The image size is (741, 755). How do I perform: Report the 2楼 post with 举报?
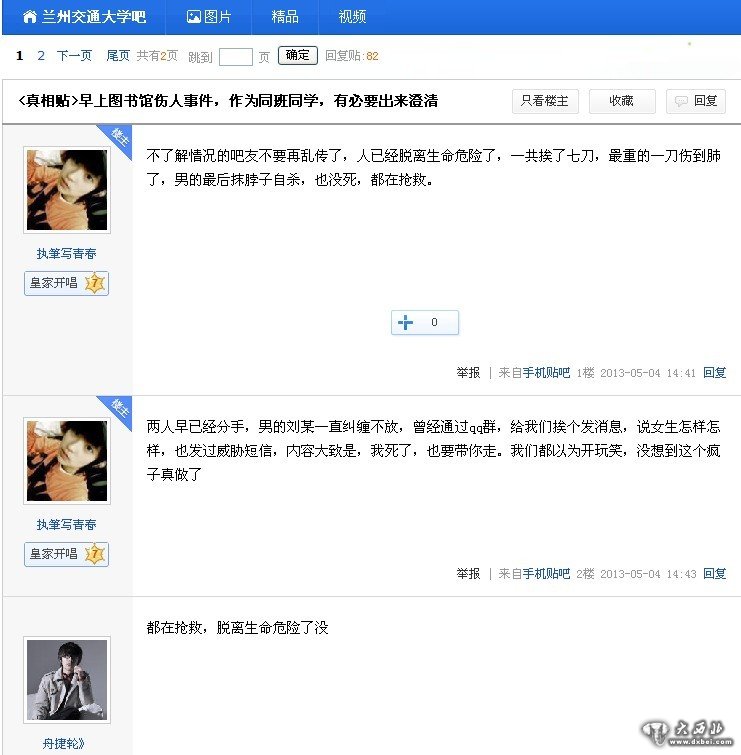[468, 574]
